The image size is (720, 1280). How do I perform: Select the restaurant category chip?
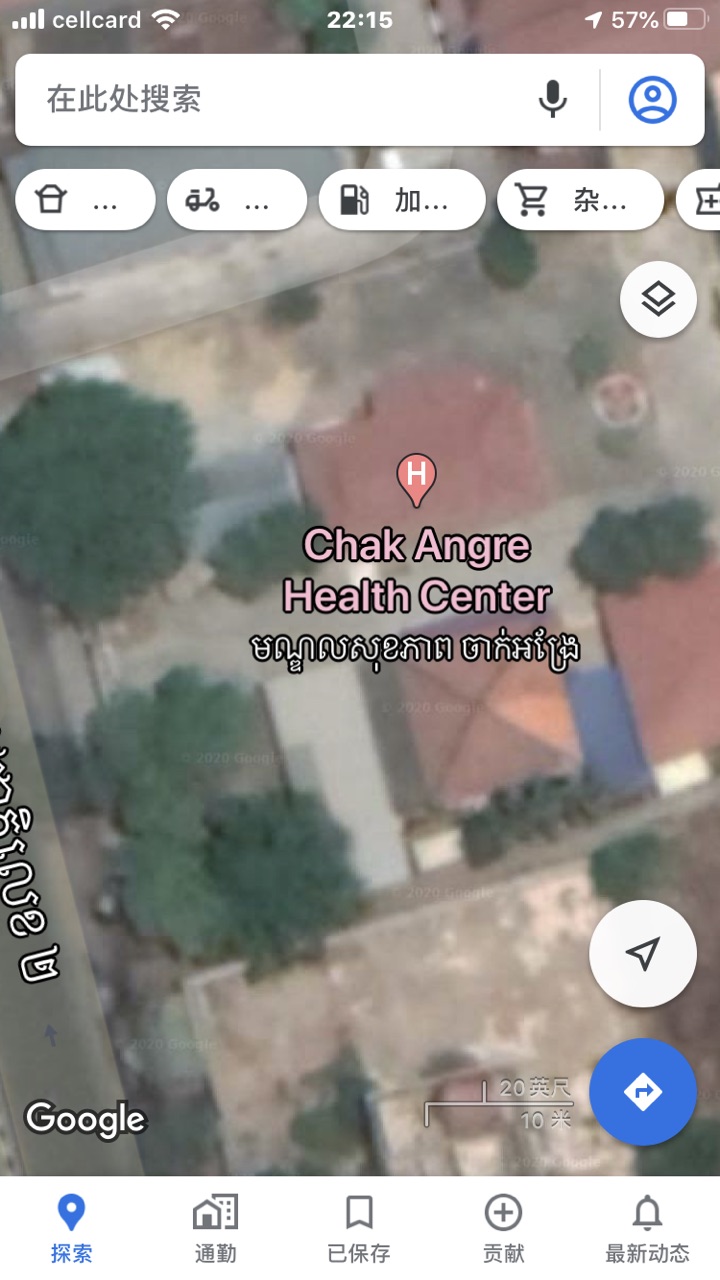tap(85, 200)
